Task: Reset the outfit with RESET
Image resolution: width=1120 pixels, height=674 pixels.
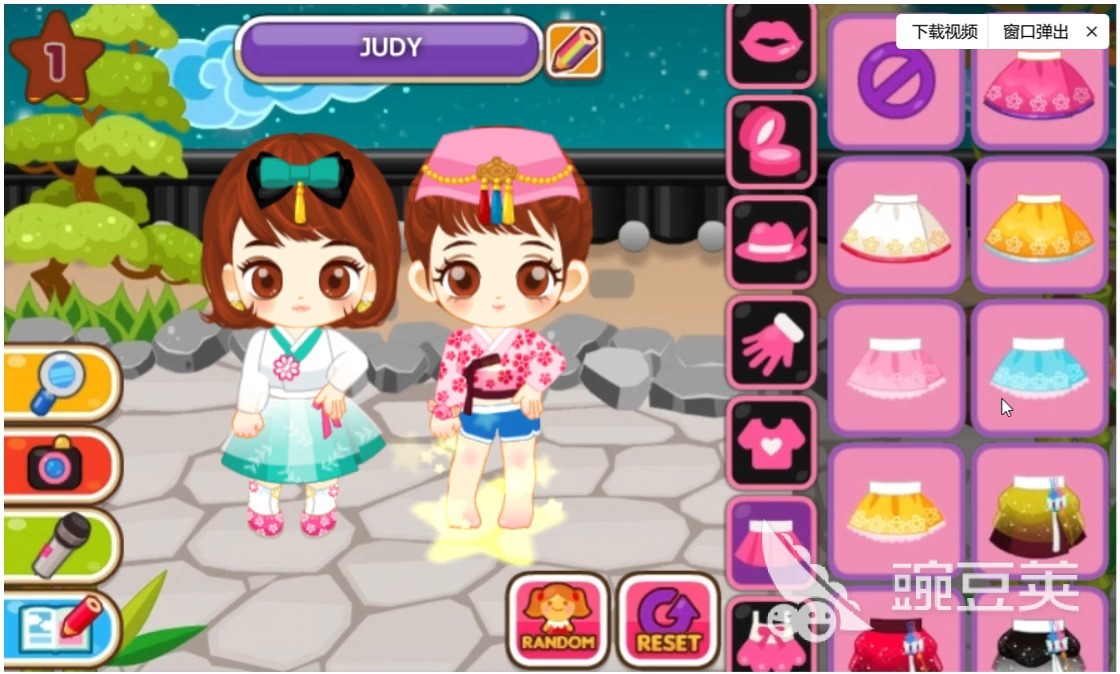Action: coord(668,620)
